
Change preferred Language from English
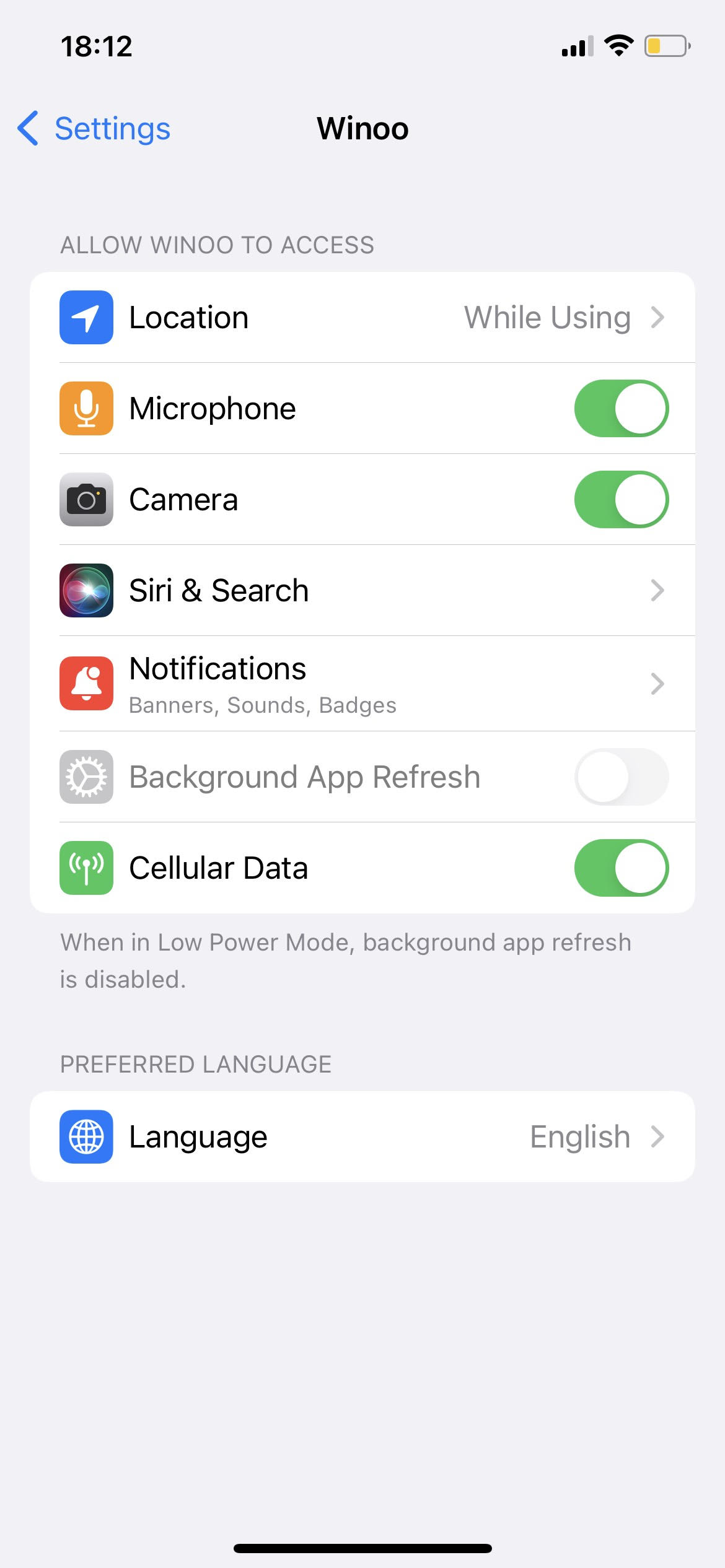click(362, 1137)
